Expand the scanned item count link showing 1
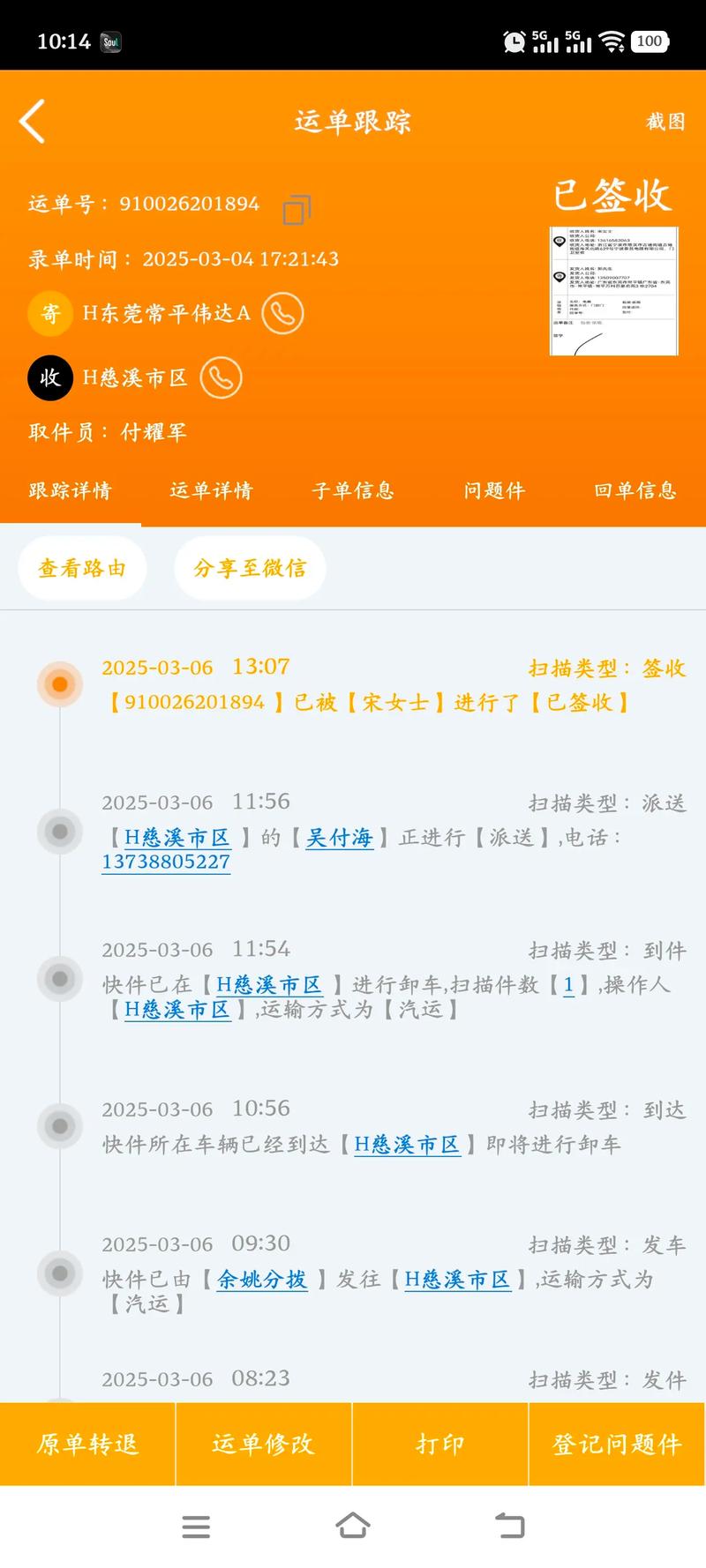706x1568 pixels. click(569, 983)
